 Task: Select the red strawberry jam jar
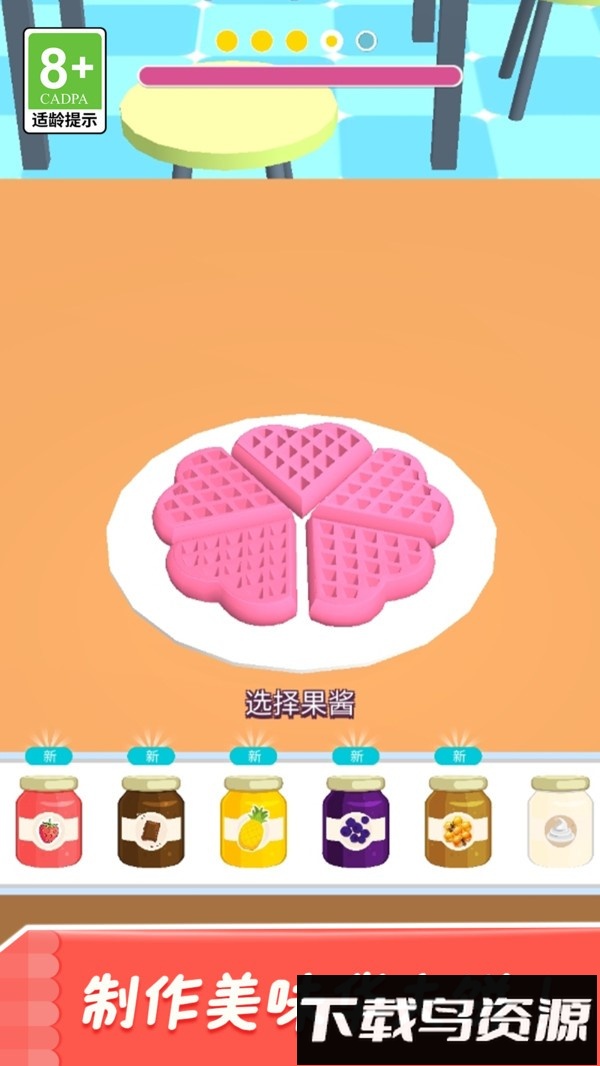point(47,822)
